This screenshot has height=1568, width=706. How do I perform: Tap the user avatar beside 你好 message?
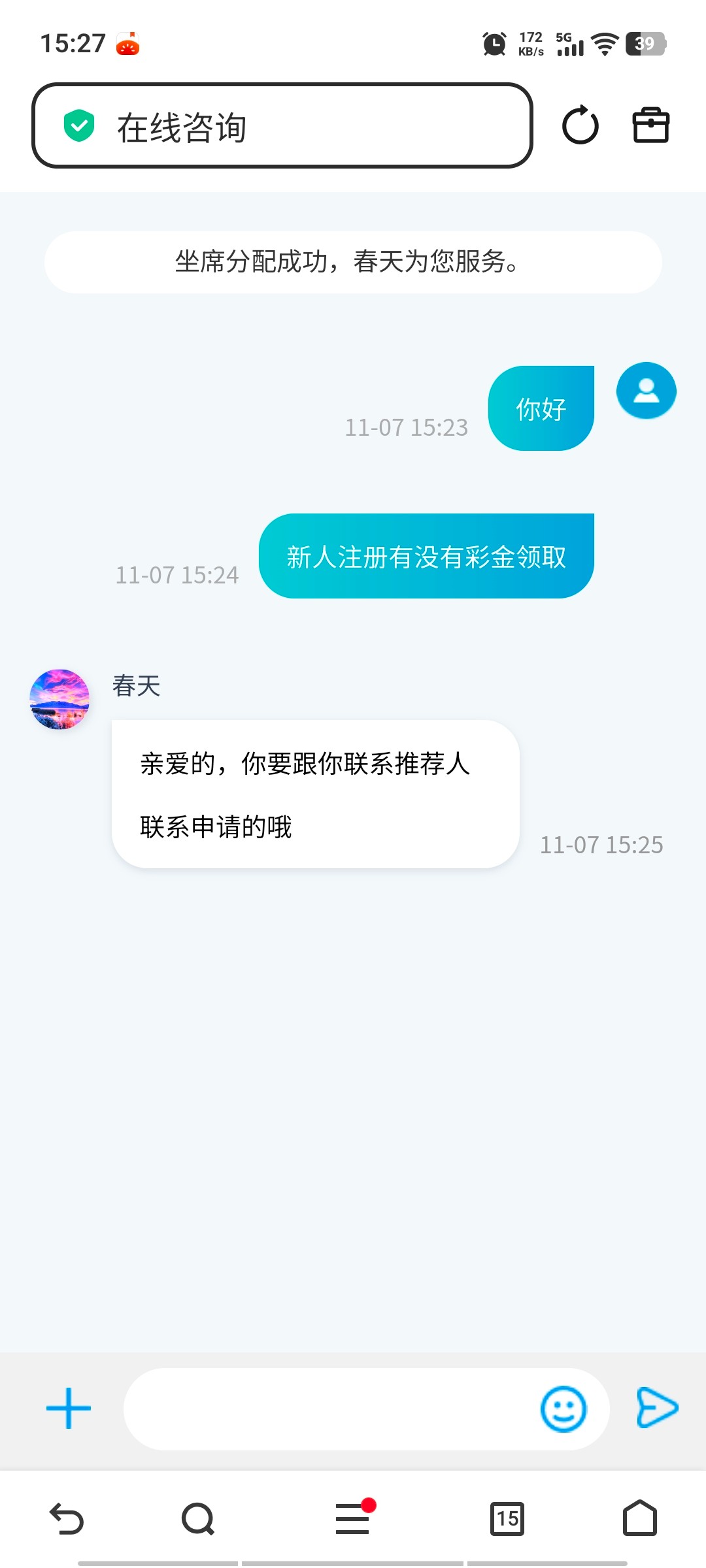tap(646, 390)
